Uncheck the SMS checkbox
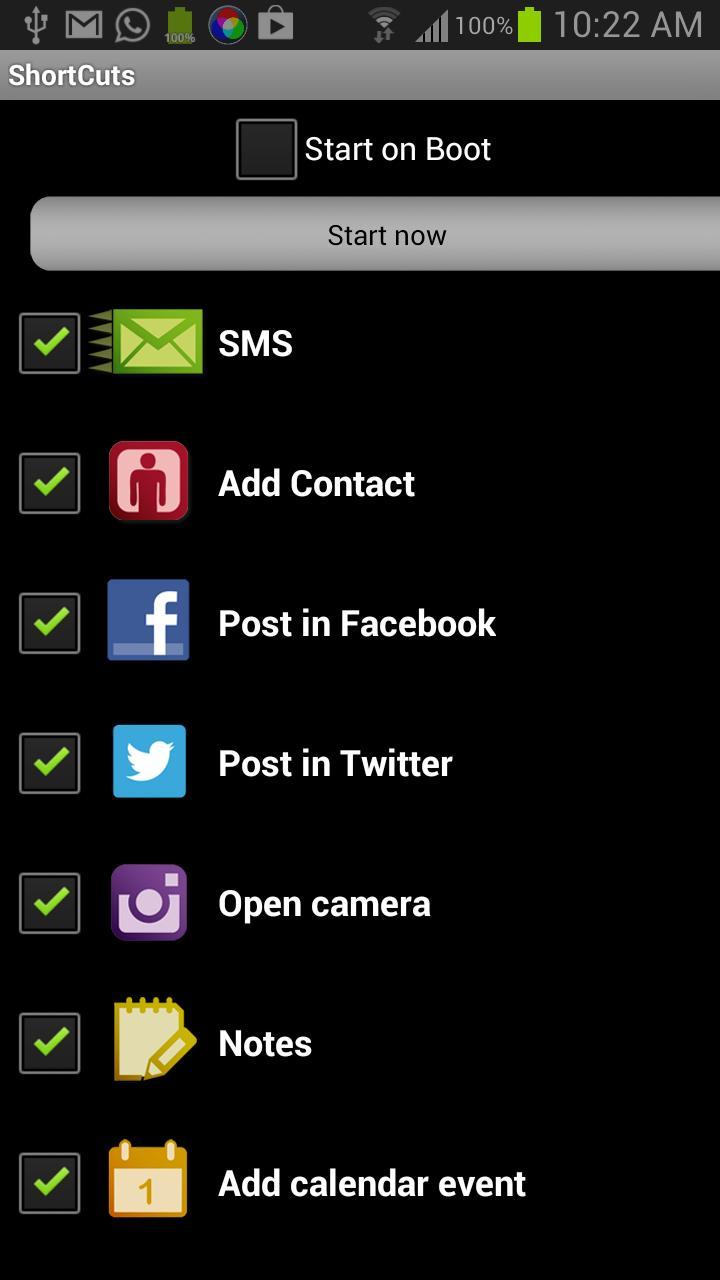 point(49,342)
